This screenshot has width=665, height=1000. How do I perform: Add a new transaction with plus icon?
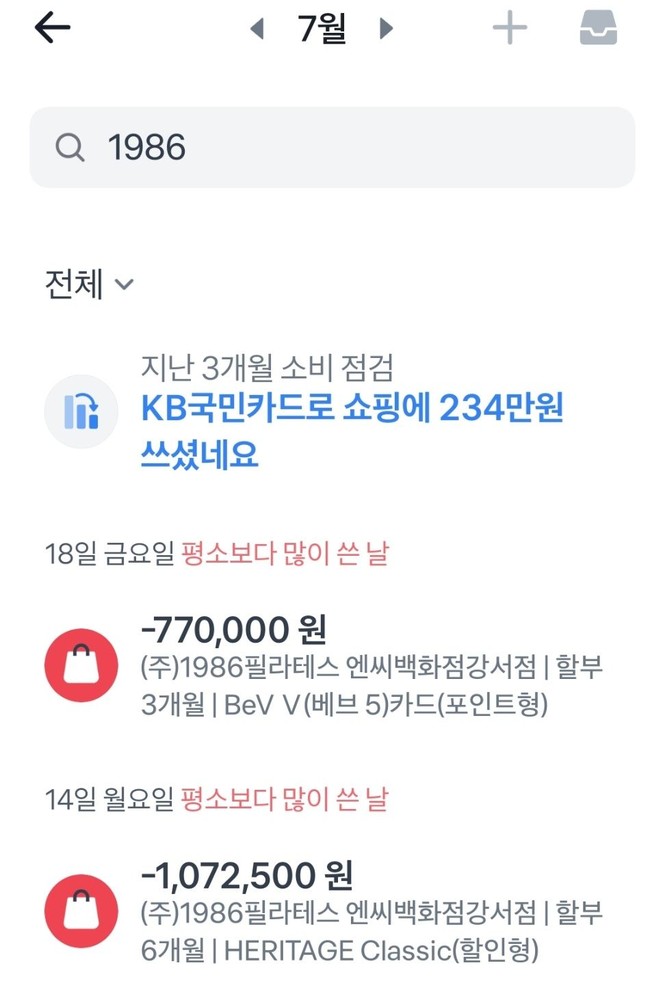[x=510, y=29]
